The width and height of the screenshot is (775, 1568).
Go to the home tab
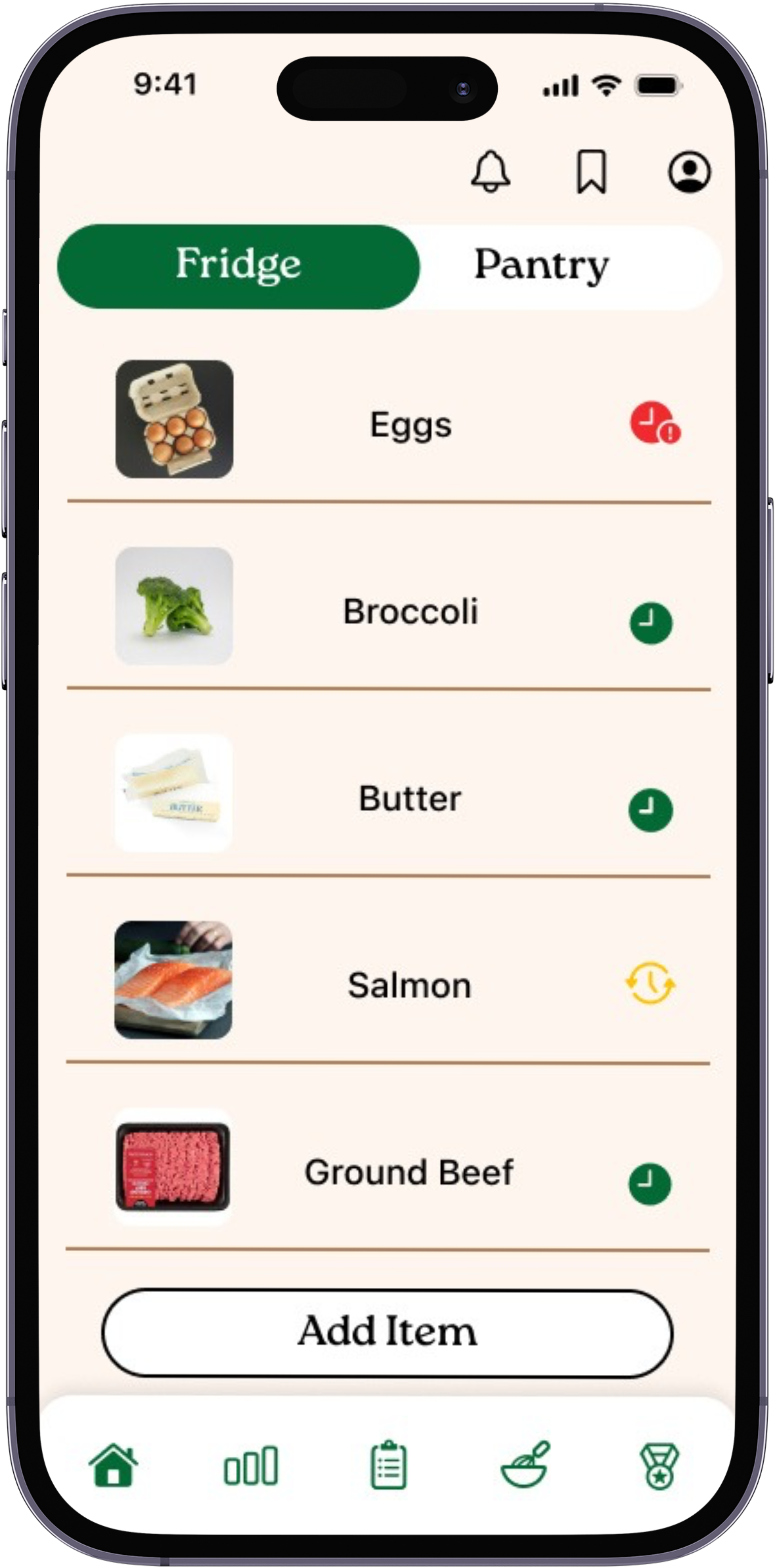(114, 1466)
